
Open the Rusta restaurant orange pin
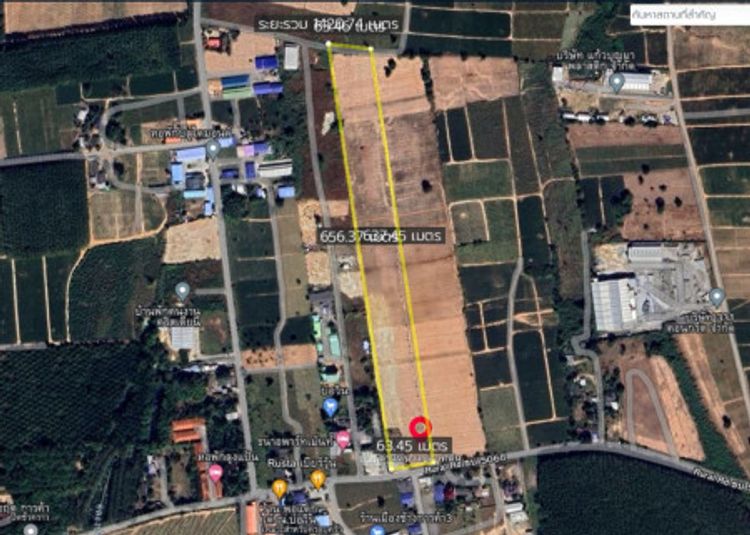click(x=279, y=487)
